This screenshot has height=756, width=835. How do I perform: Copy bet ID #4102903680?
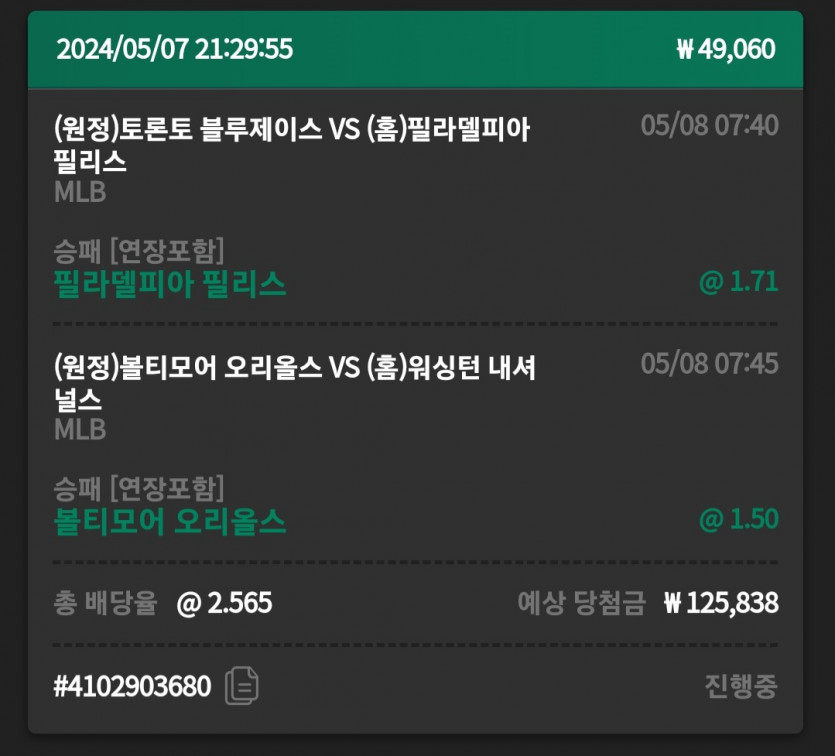(x=242, y=686)
